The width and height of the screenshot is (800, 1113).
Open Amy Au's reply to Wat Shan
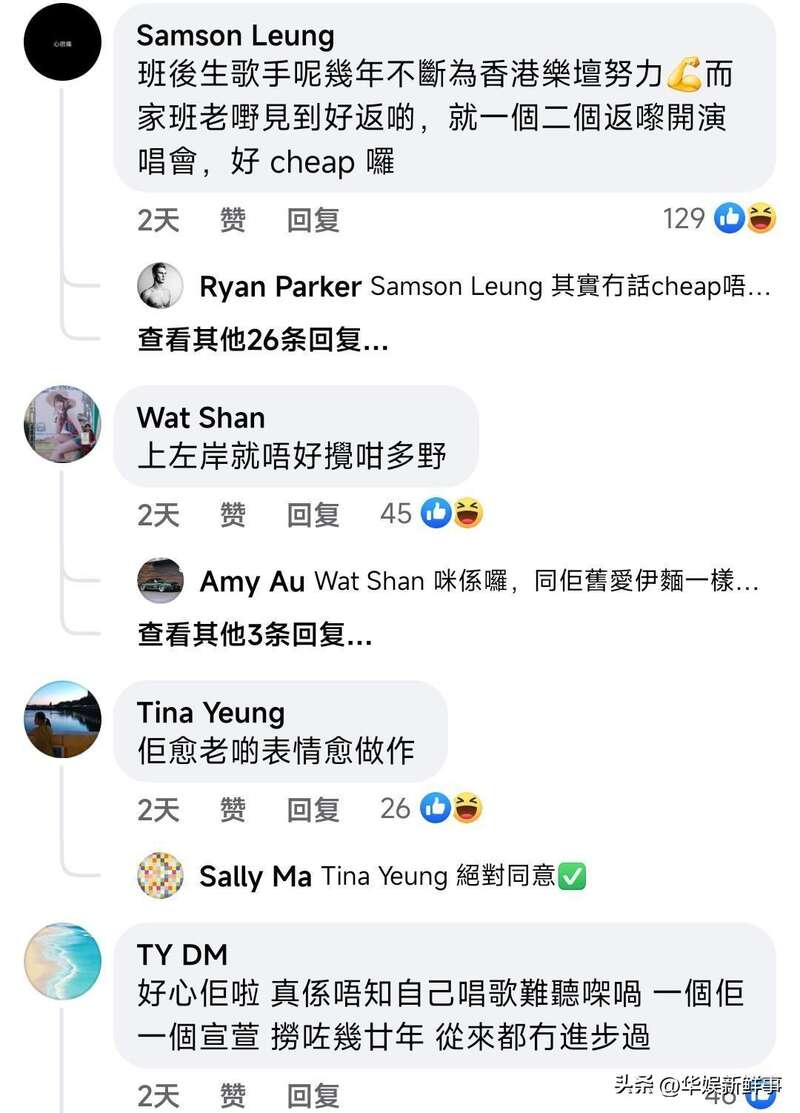coord(536,581)
